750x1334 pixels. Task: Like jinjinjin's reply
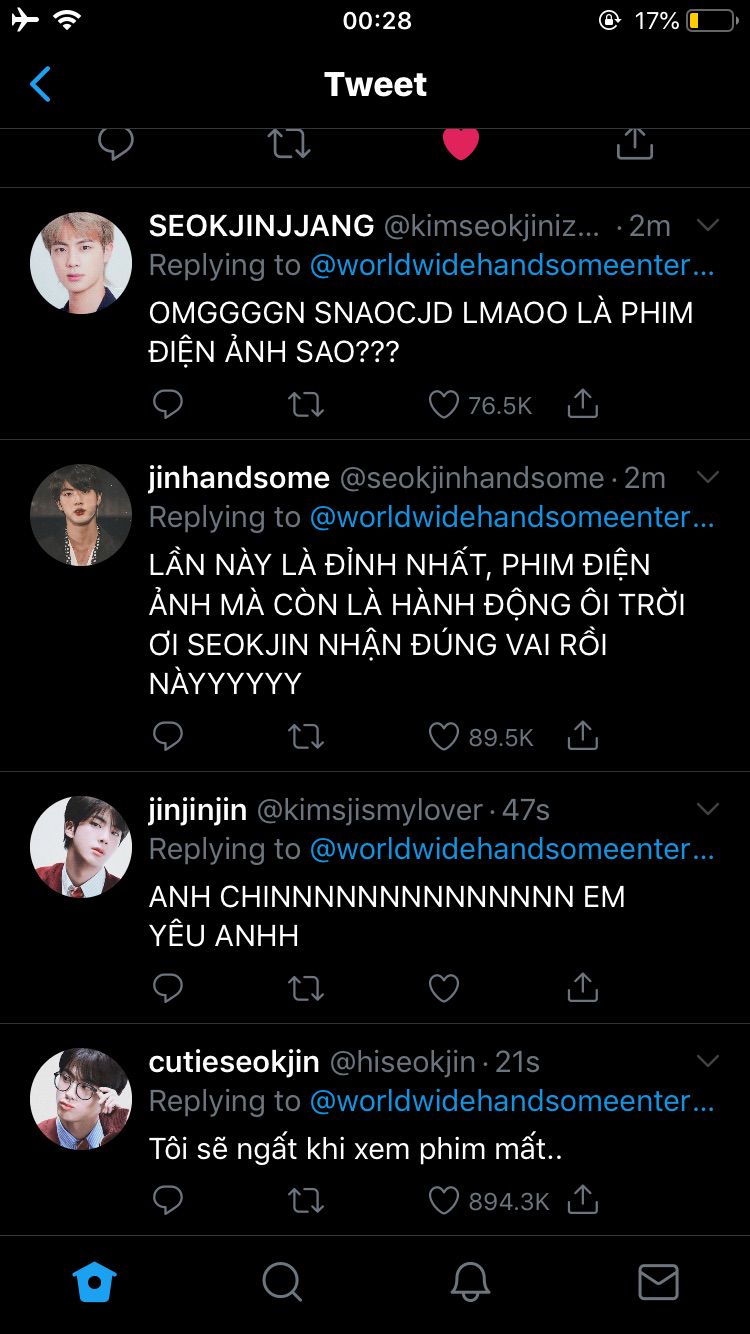tap(444, 988)
